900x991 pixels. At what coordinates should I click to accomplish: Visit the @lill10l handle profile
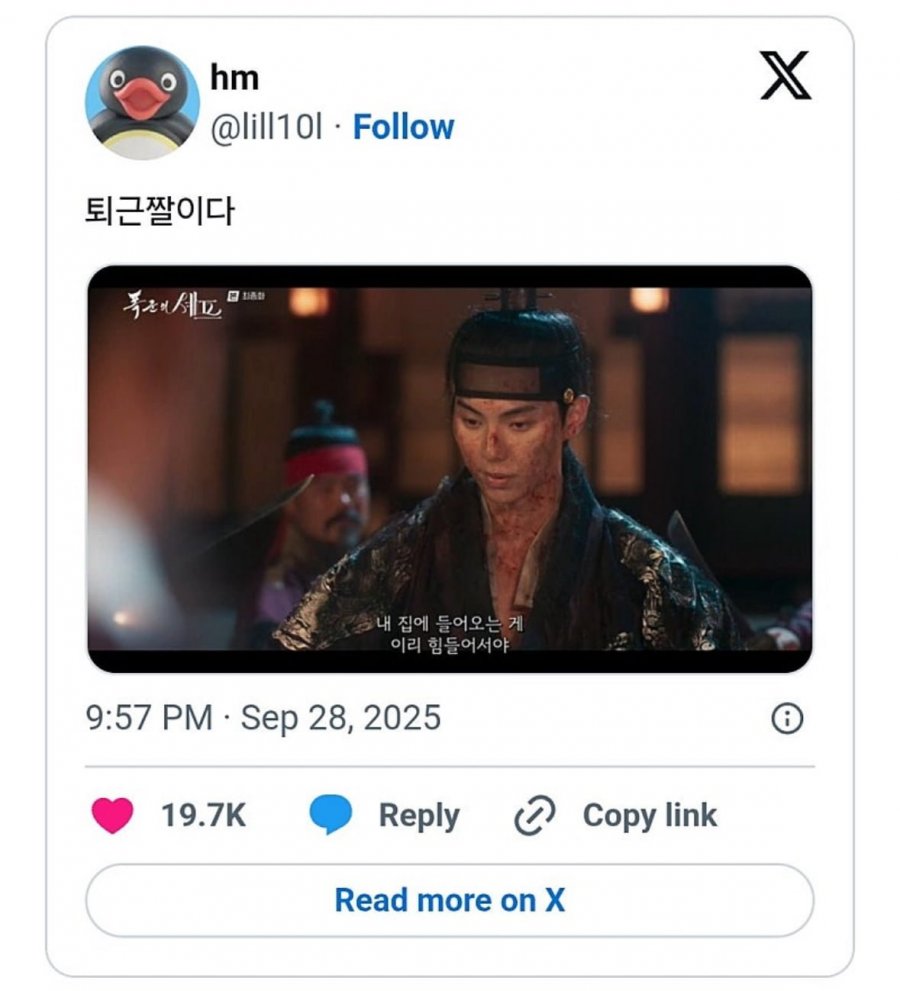(266, 127)
